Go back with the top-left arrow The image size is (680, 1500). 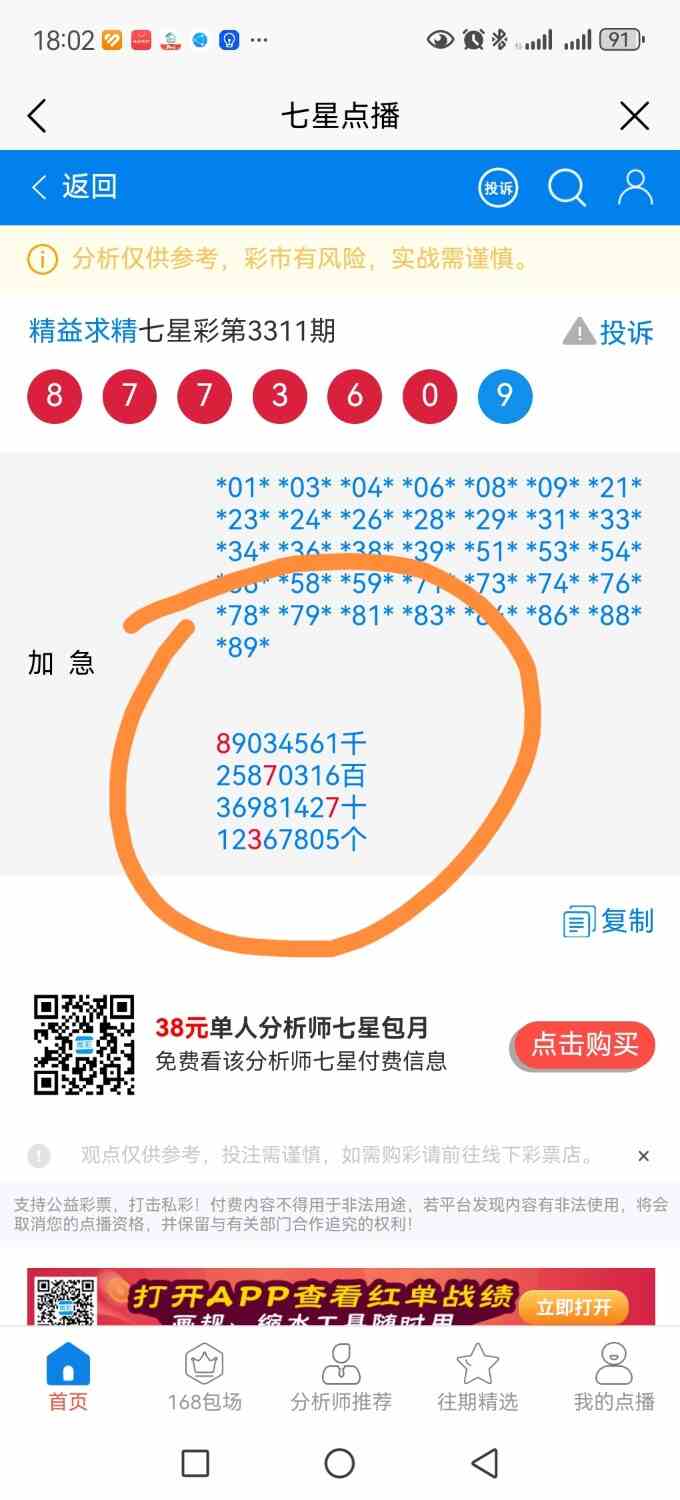[37, 116]
